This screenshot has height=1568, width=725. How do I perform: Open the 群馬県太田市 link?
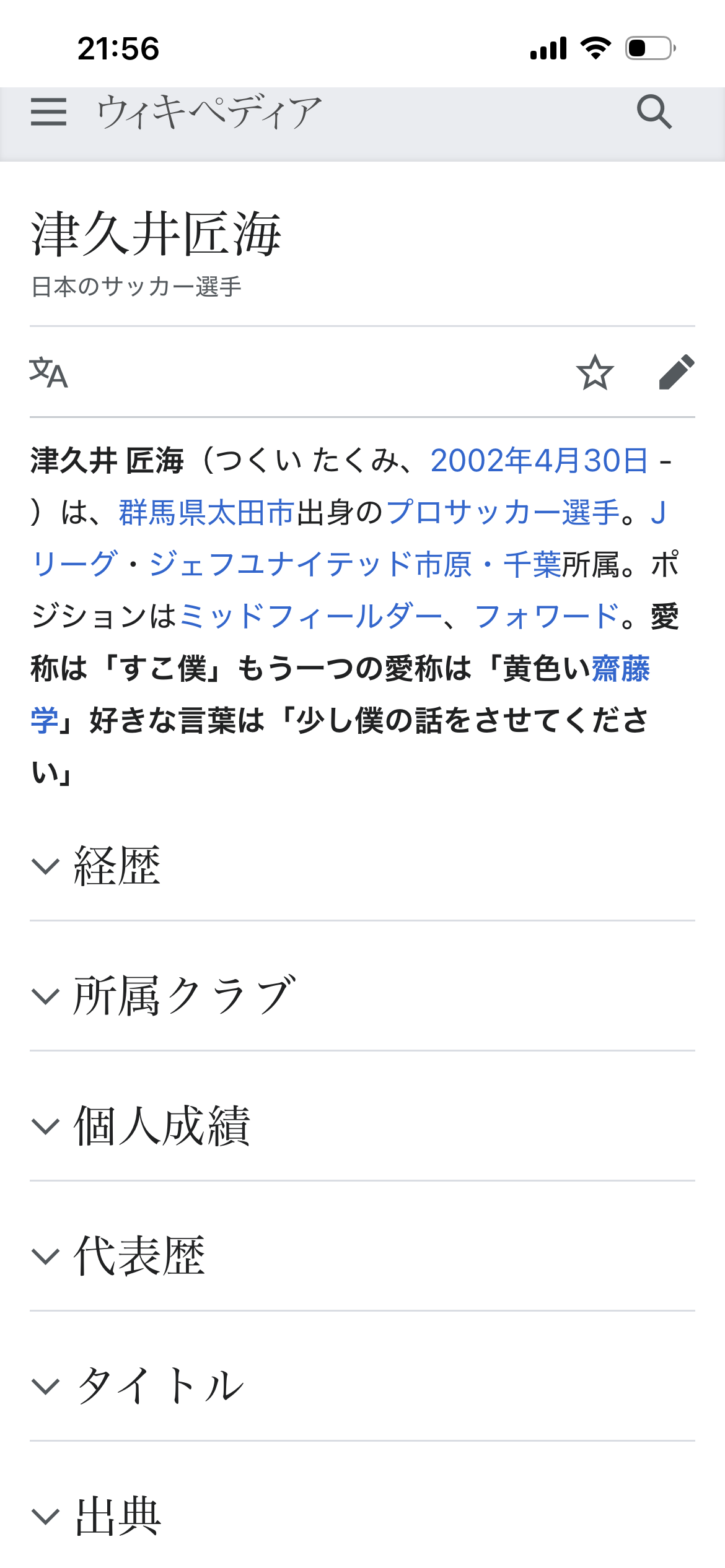pos(206,513)
